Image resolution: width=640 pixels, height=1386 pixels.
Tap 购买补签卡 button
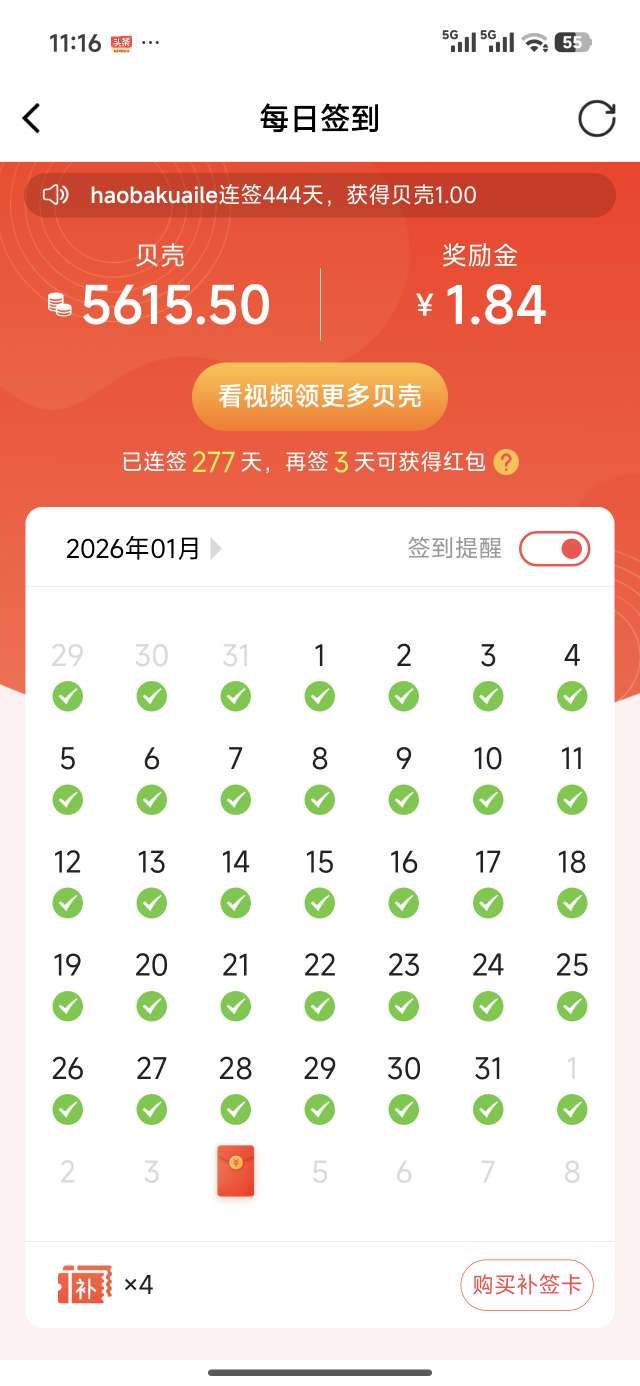click(x=527, y=1284)
